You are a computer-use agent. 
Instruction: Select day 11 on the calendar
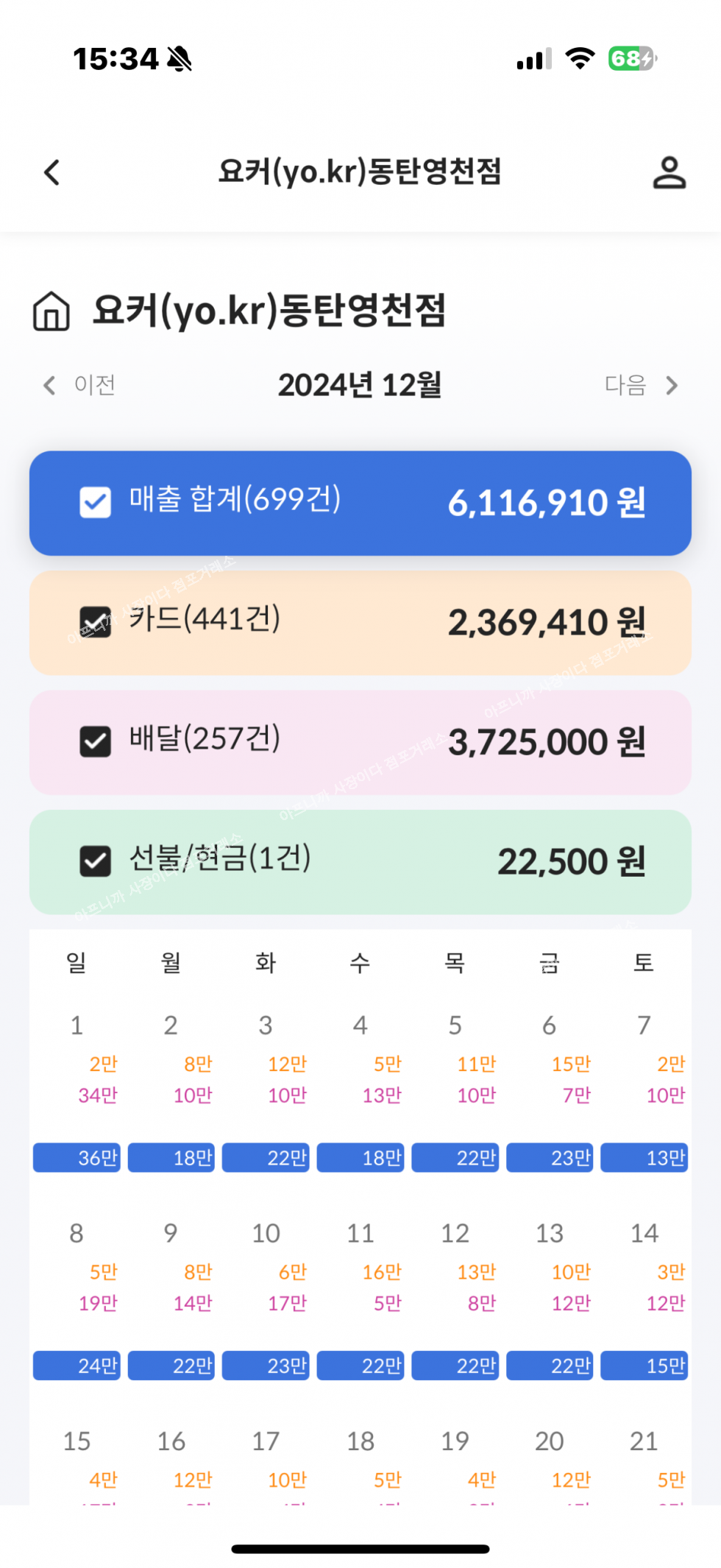pos(360,1233)
